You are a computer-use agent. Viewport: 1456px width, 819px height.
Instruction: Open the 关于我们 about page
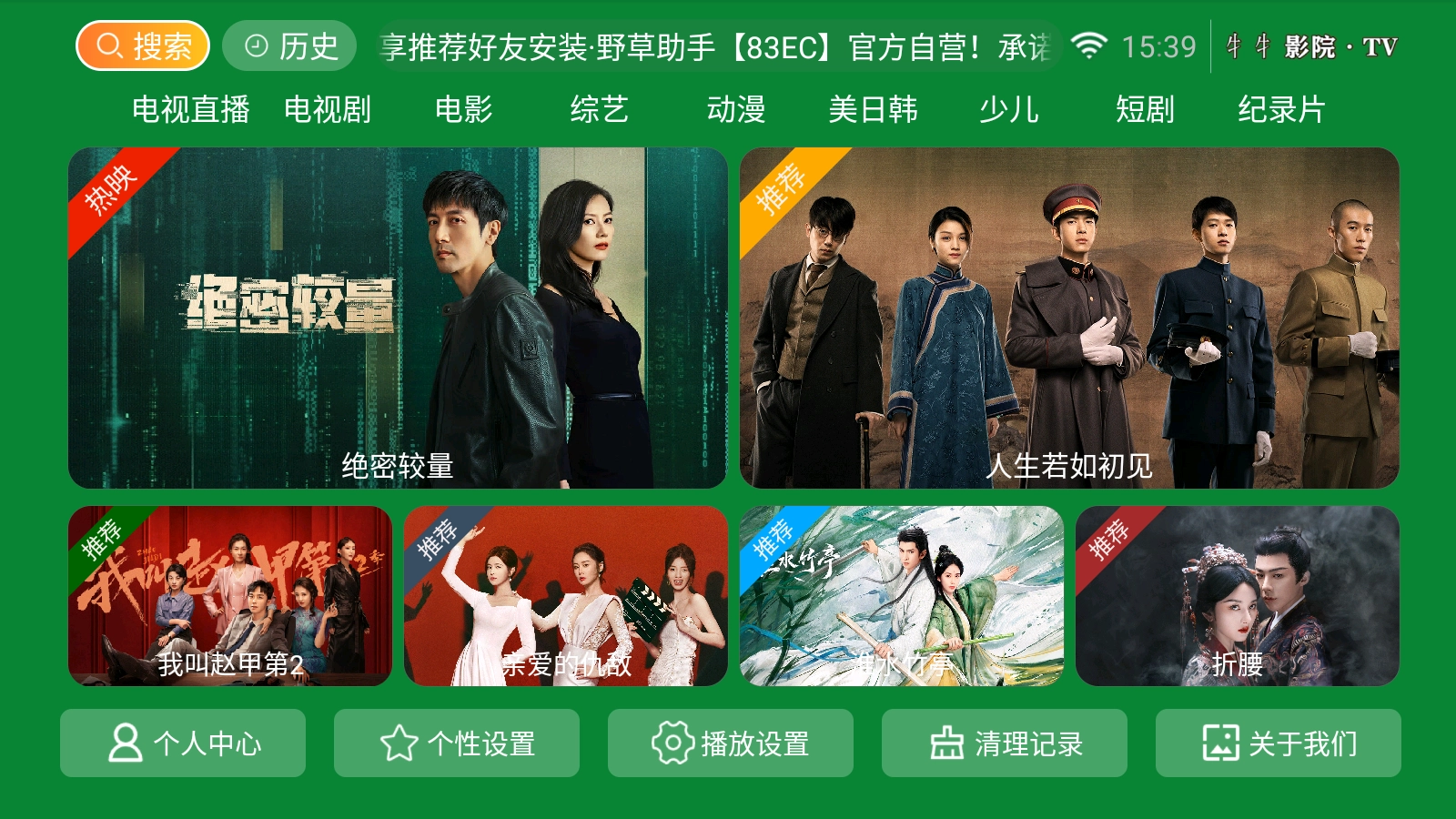(1279, 743)
